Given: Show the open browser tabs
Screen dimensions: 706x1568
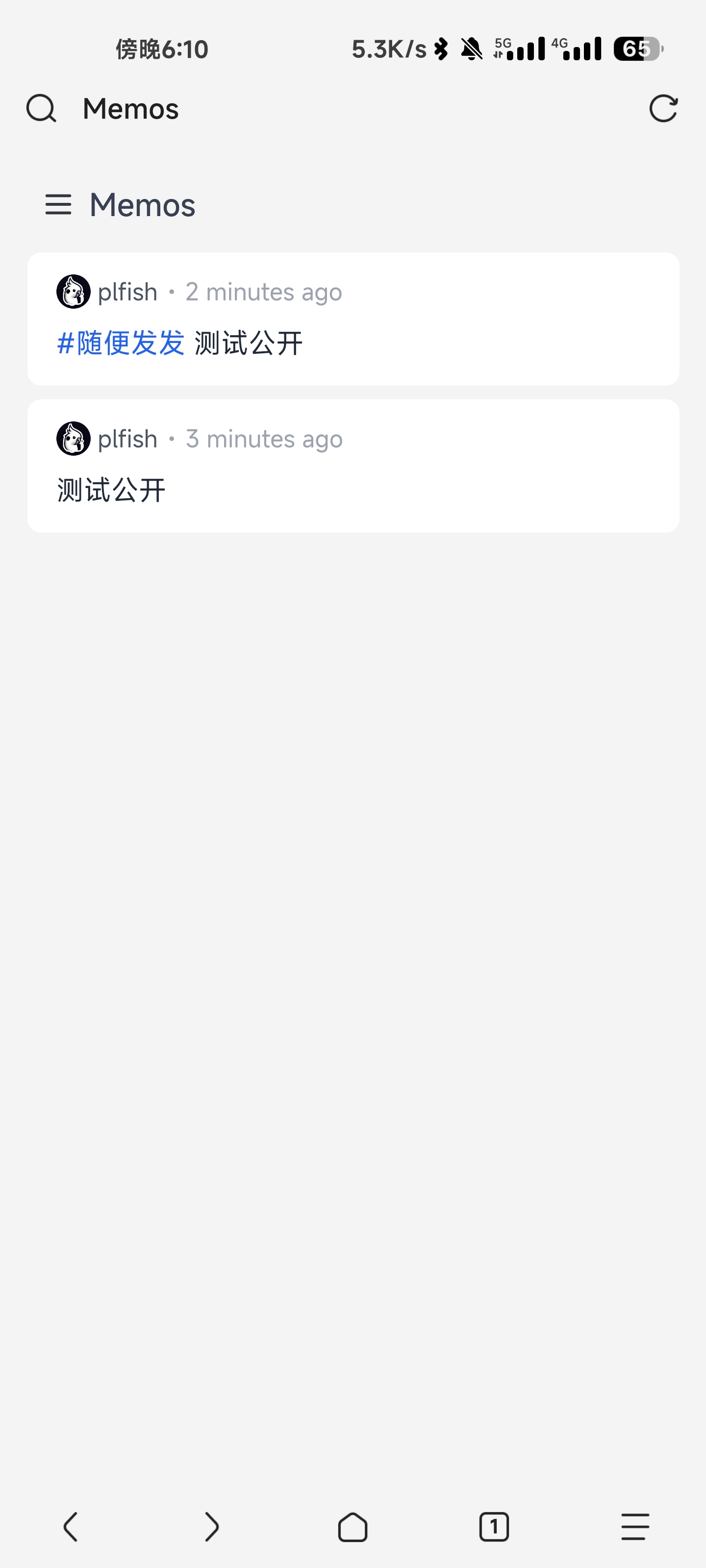Looking at the screenshot, I should pyautogui.click(x=493, y=1527).
